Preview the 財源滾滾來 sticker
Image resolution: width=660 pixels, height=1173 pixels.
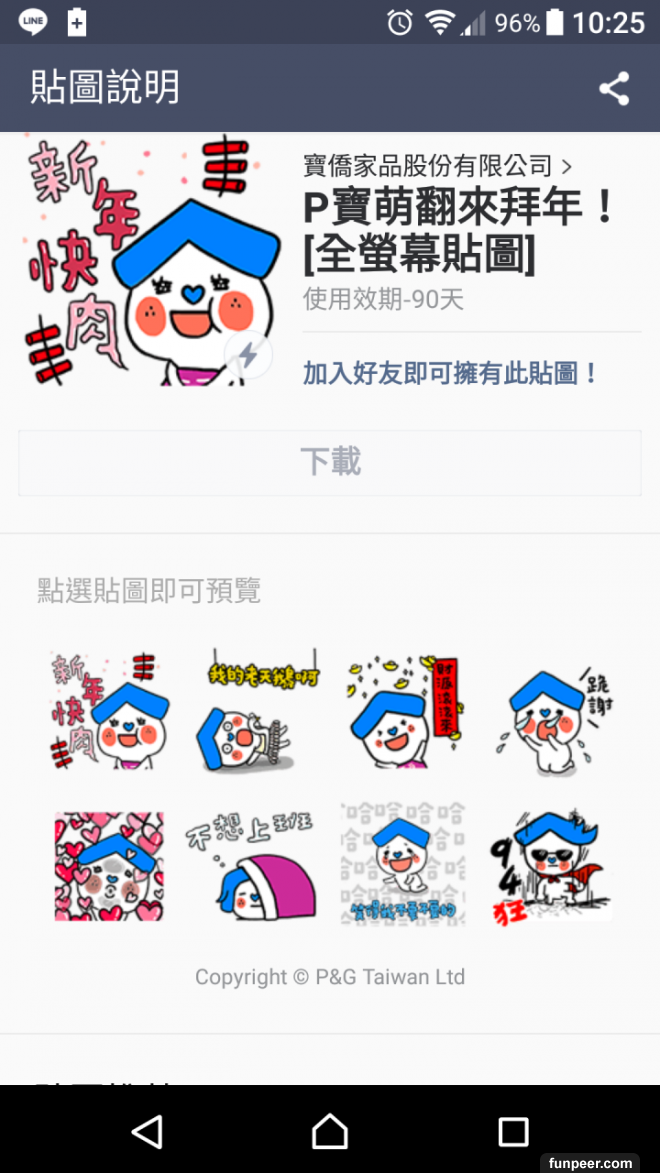click(x=402, y=710)
